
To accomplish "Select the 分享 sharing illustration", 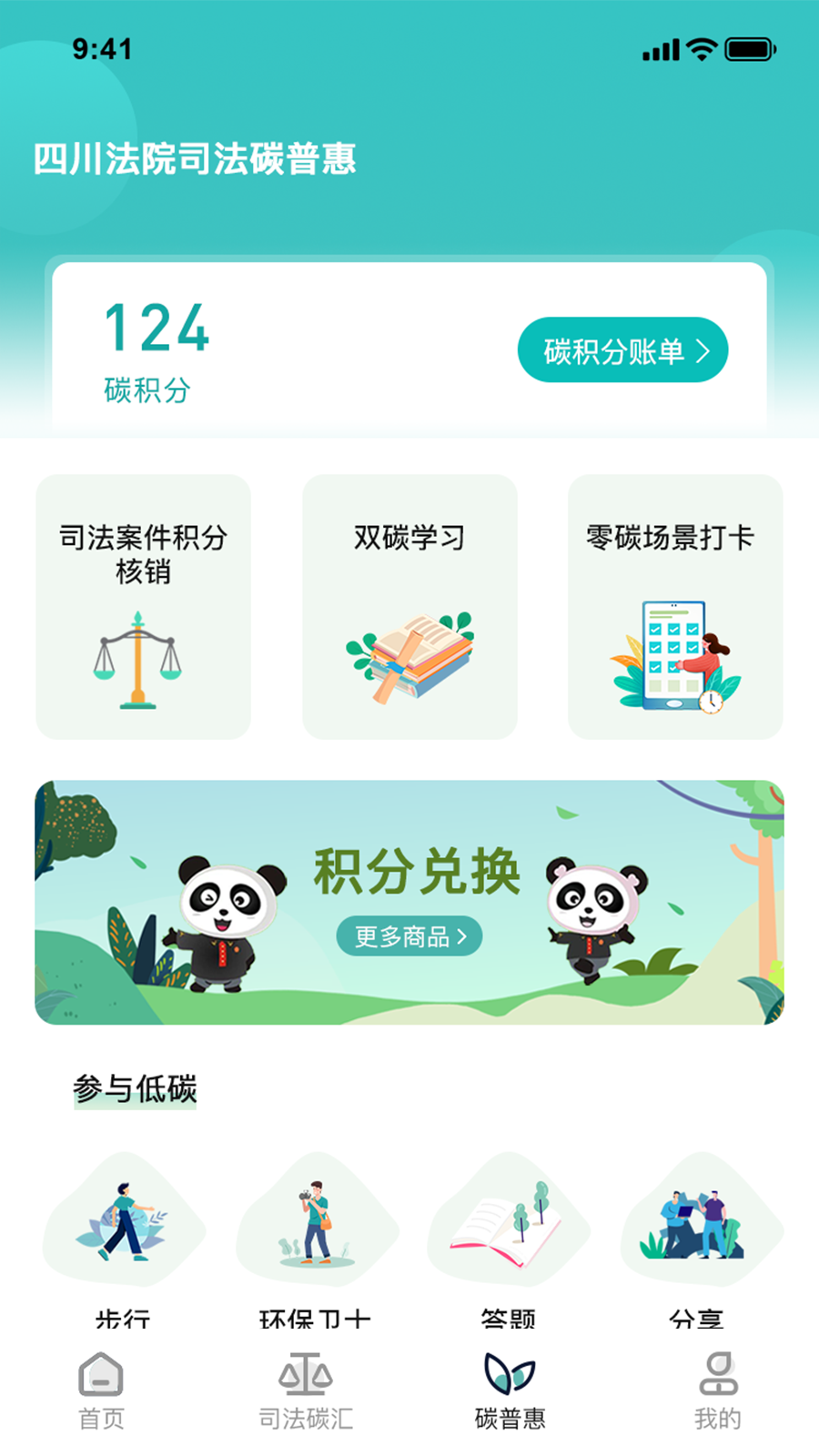I will 699,1224.
